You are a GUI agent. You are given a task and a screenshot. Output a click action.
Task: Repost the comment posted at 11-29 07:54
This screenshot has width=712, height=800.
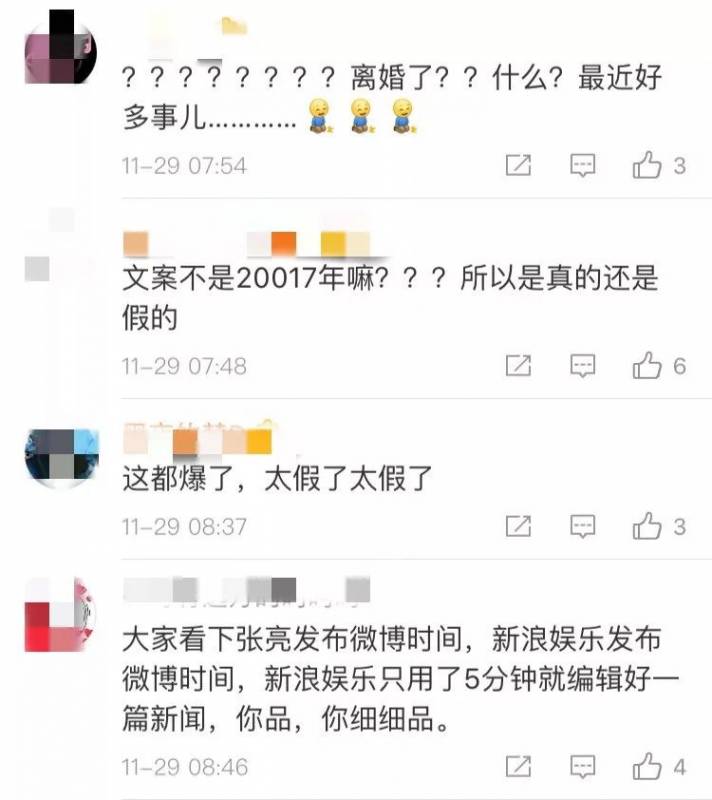pyautogui.click(x=518, y=165)
